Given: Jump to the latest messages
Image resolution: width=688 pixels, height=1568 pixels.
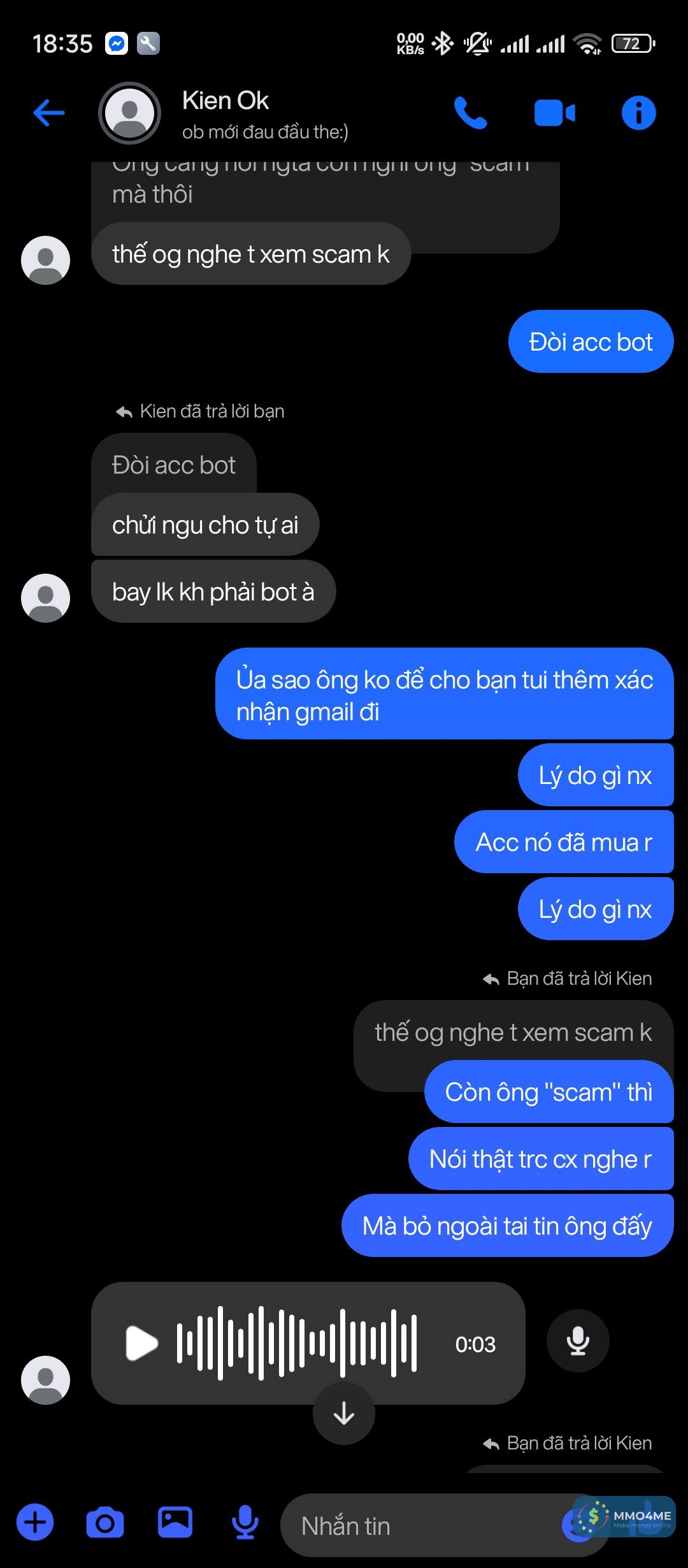Looking at the screenshot, I should click(x=344, y=1413).
